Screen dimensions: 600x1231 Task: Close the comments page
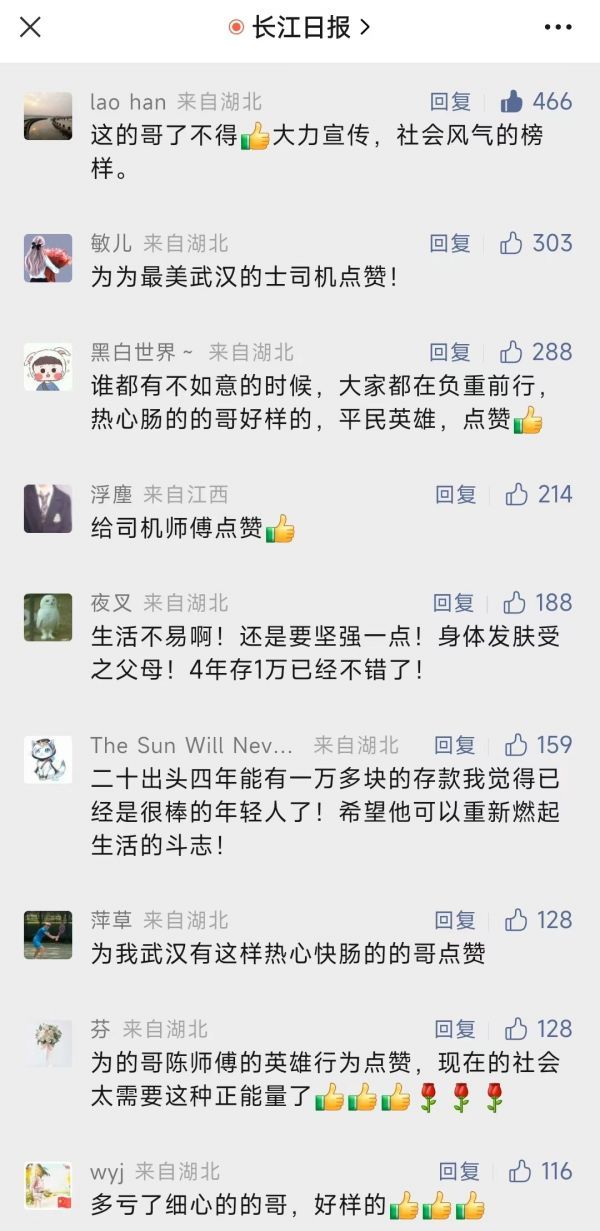coord(31,27)
